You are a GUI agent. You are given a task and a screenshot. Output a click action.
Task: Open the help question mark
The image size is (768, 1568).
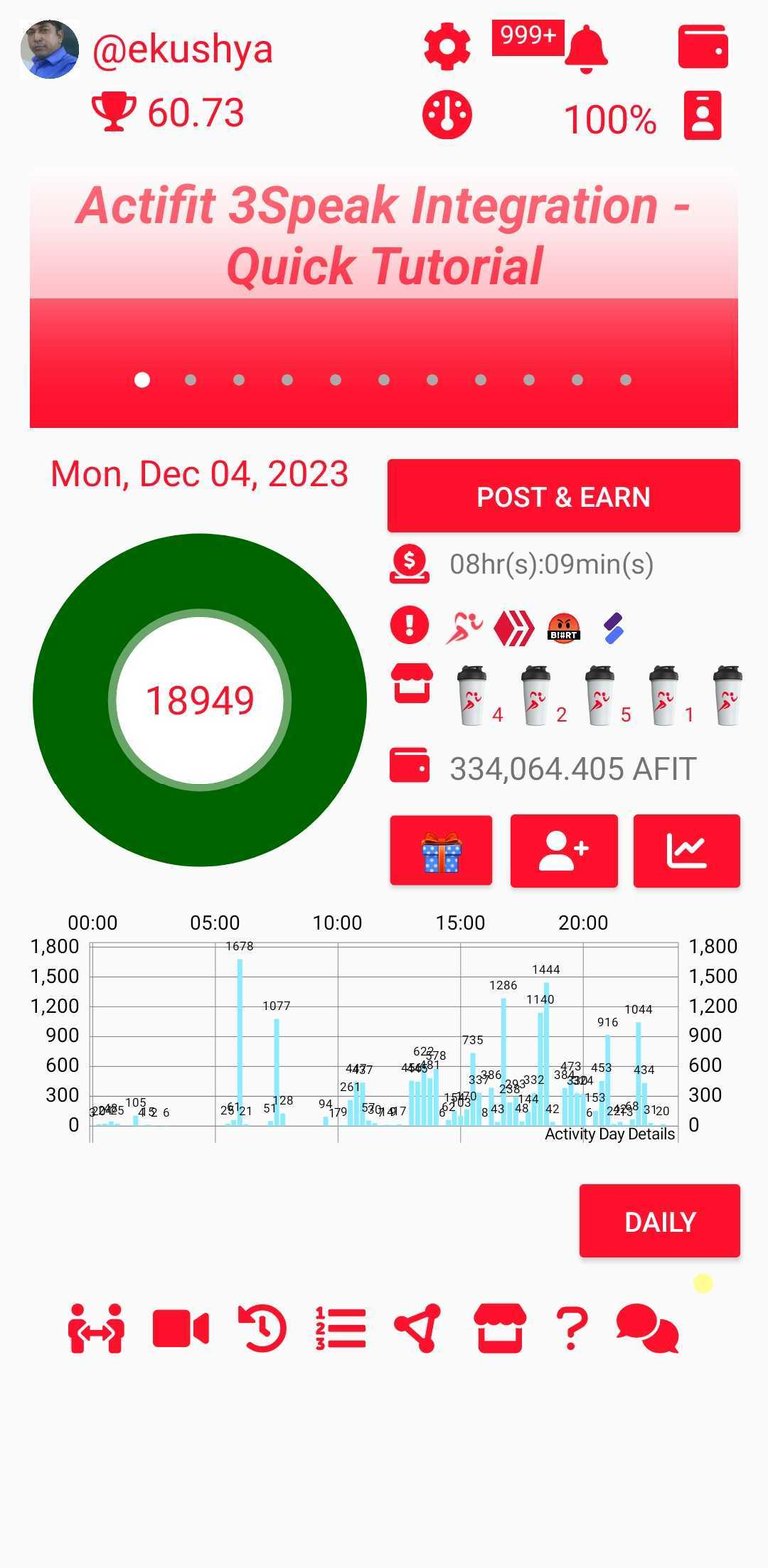(570, 1329)
